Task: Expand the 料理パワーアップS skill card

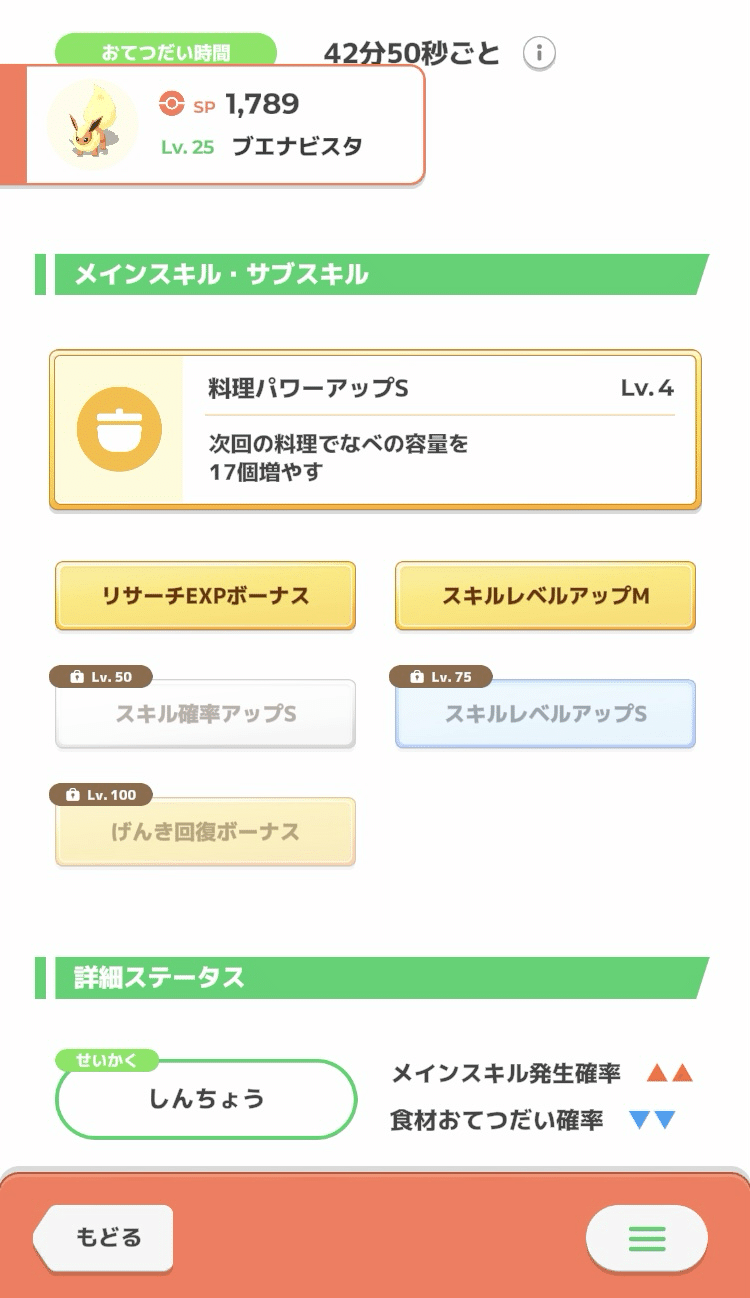Action: tap(375, 428)
